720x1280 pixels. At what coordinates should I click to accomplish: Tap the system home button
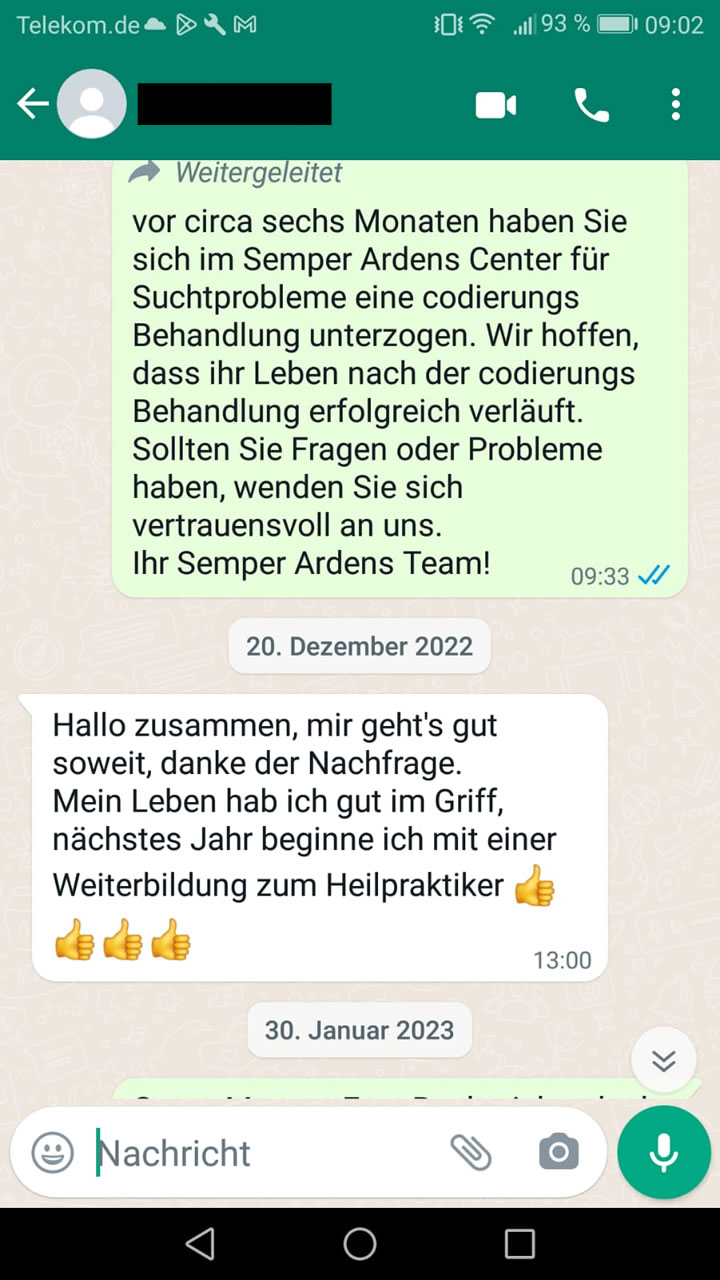[360, 1244]
